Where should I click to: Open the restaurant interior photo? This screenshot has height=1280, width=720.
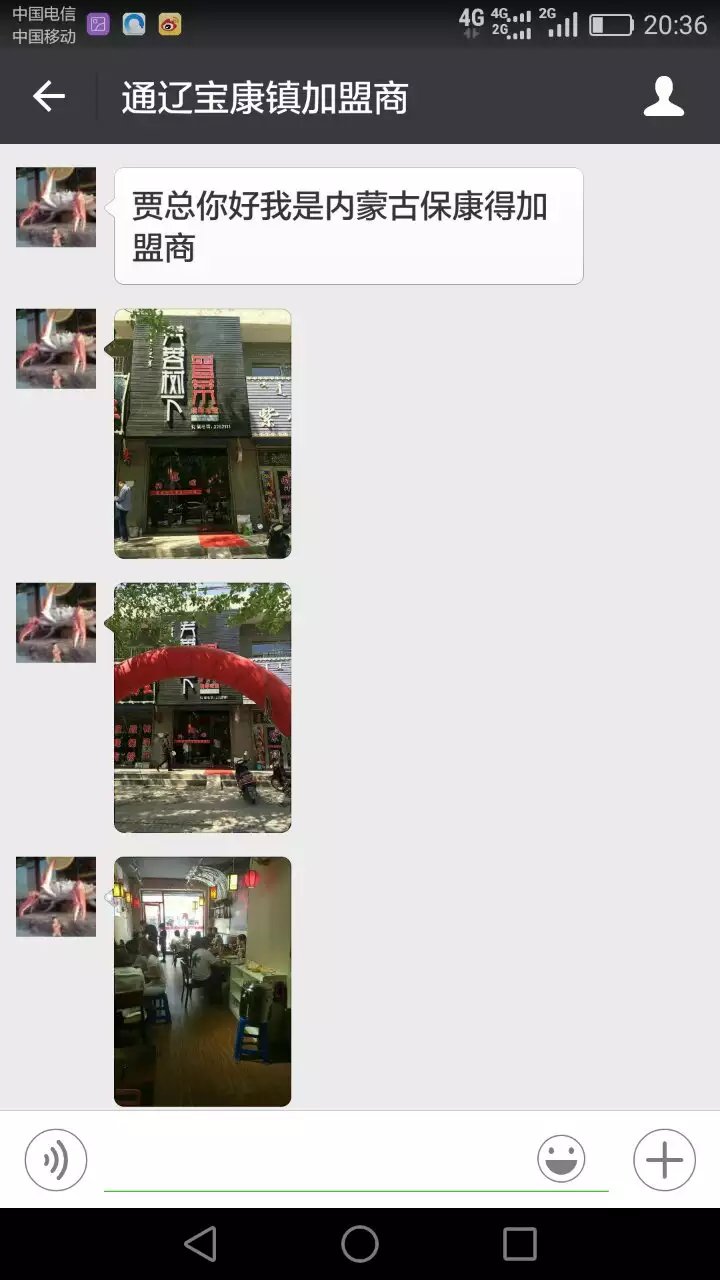[x=203, y=981]
